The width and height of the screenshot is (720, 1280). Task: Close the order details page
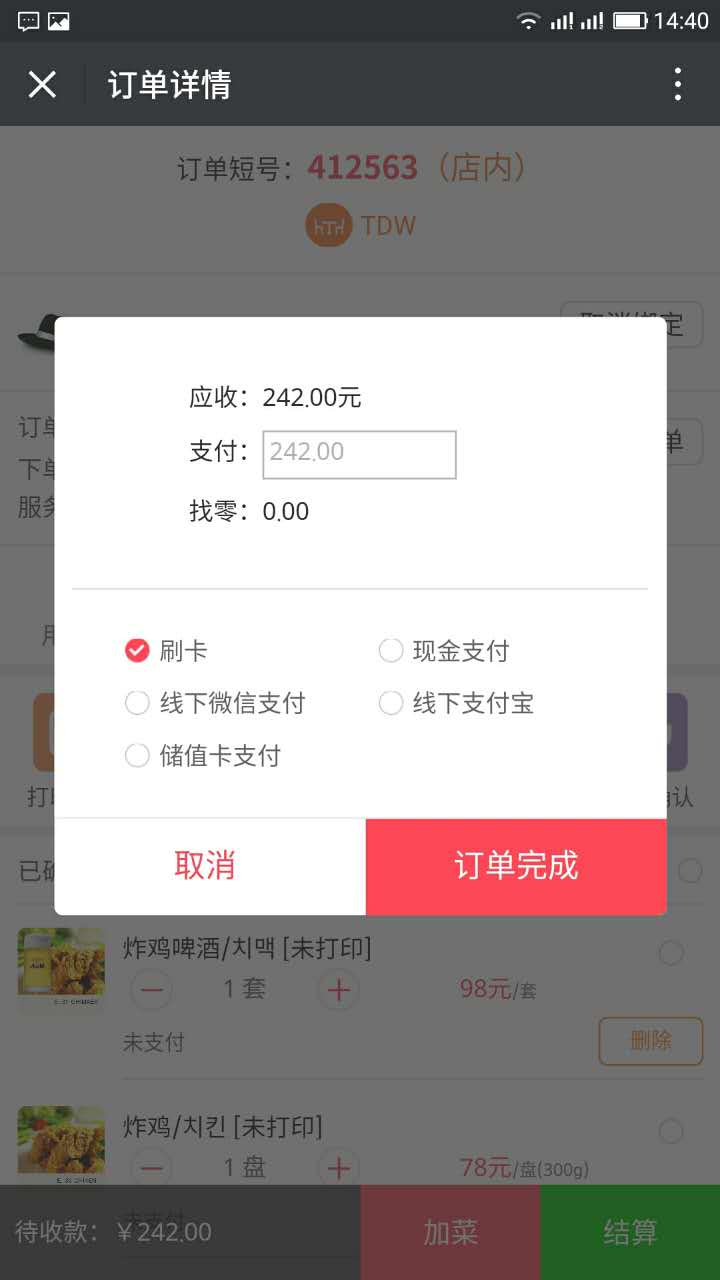42,85
